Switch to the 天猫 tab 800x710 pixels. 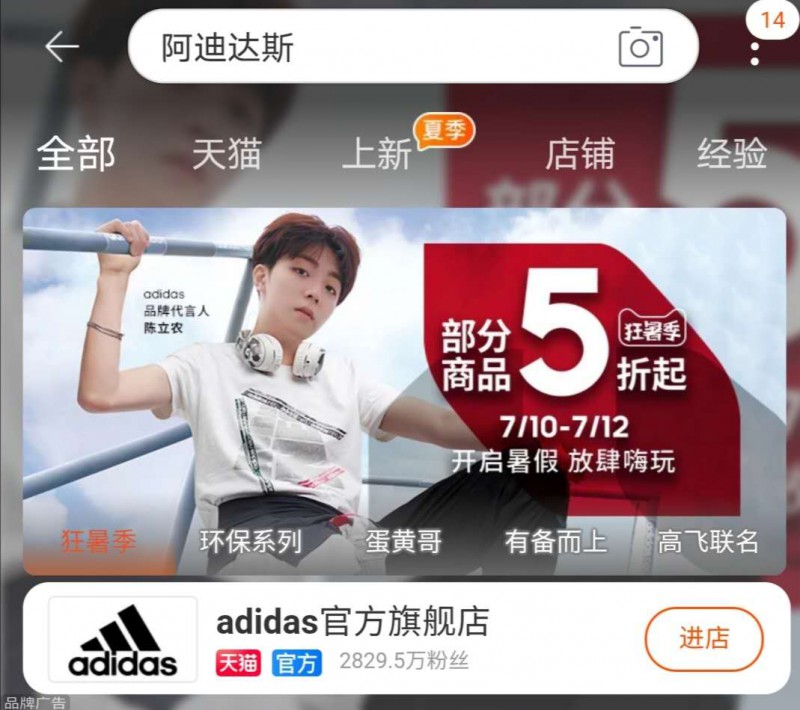227,154
